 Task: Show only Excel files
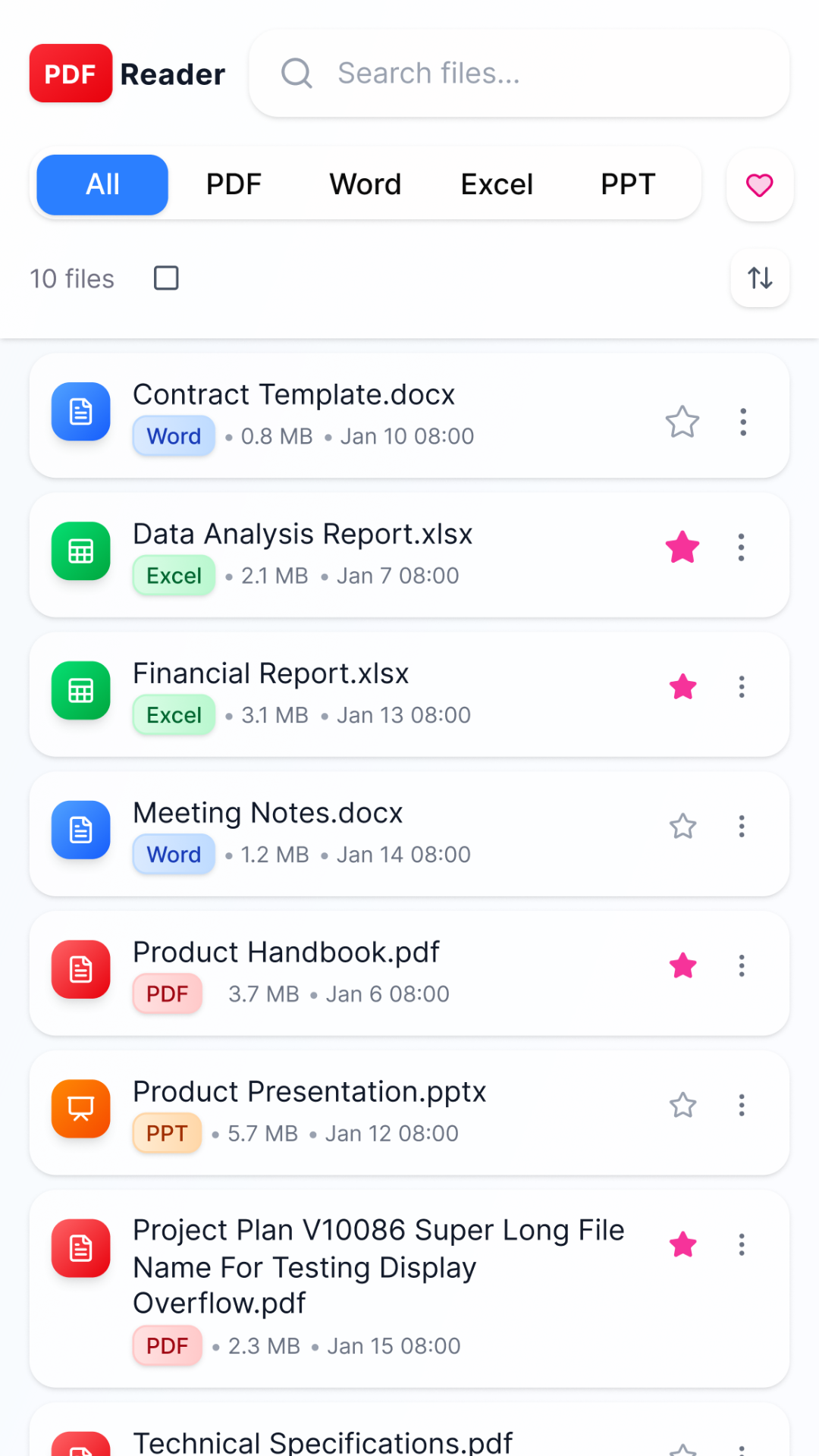click(x=497, y=184)
